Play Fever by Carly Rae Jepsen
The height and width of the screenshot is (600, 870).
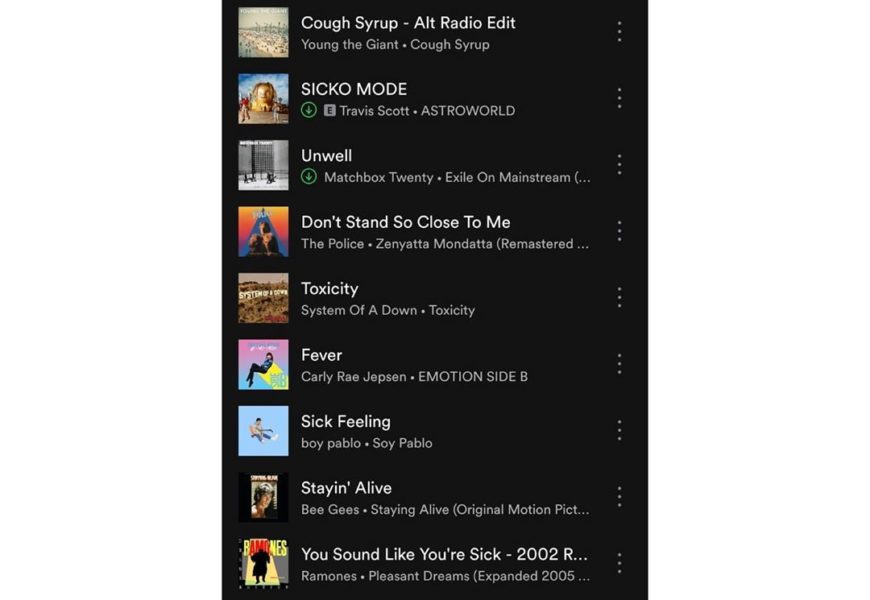[x=322, y=355]
